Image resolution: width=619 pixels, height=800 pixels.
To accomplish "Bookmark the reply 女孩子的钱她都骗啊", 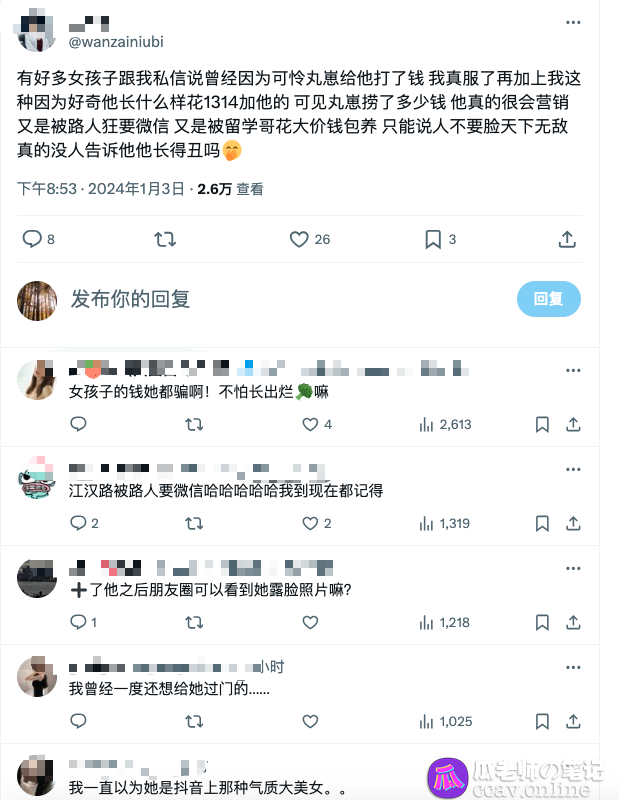I will coord(541,424).
